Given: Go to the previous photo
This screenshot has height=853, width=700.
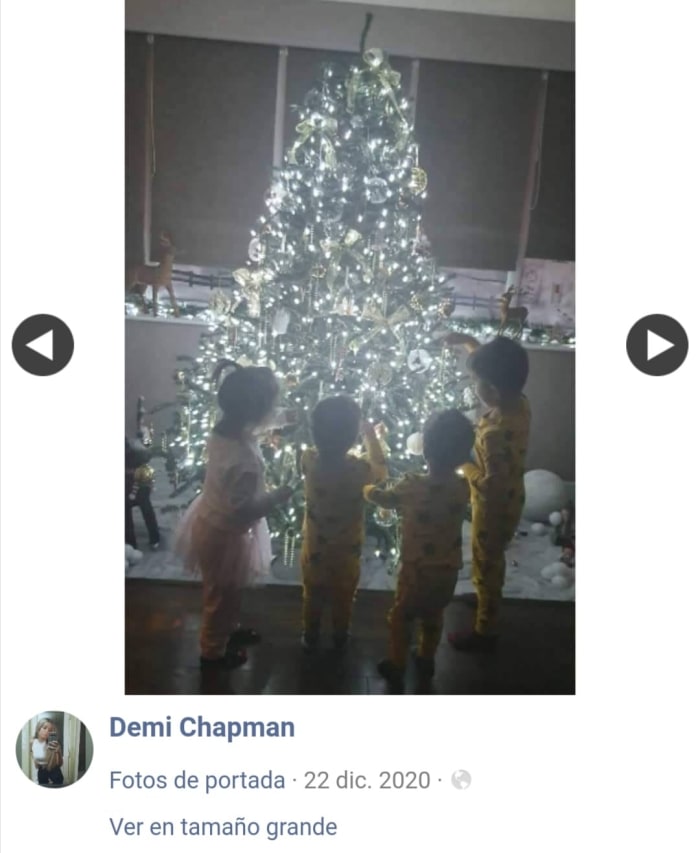Looking at the screenshot, I should [43, 345].
